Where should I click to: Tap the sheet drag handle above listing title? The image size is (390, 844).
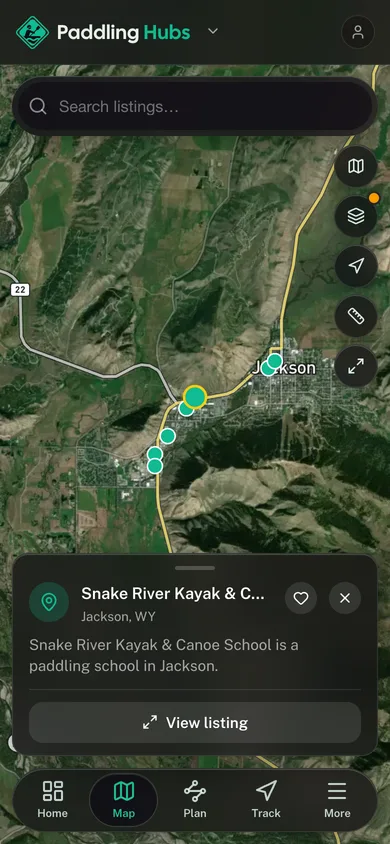tap(195, 568)
